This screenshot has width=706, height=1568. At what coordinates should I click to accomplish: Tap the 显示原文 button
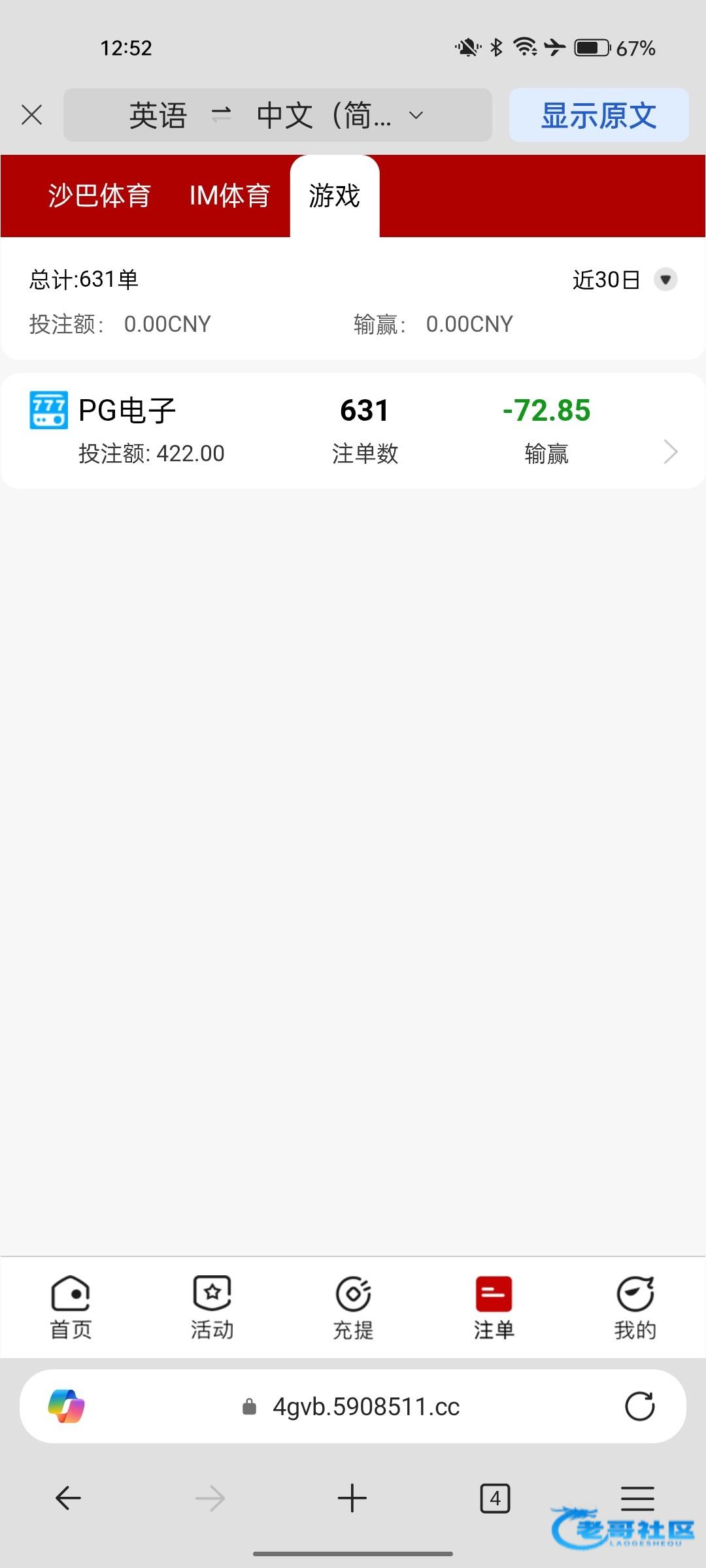tap(599, 115)
